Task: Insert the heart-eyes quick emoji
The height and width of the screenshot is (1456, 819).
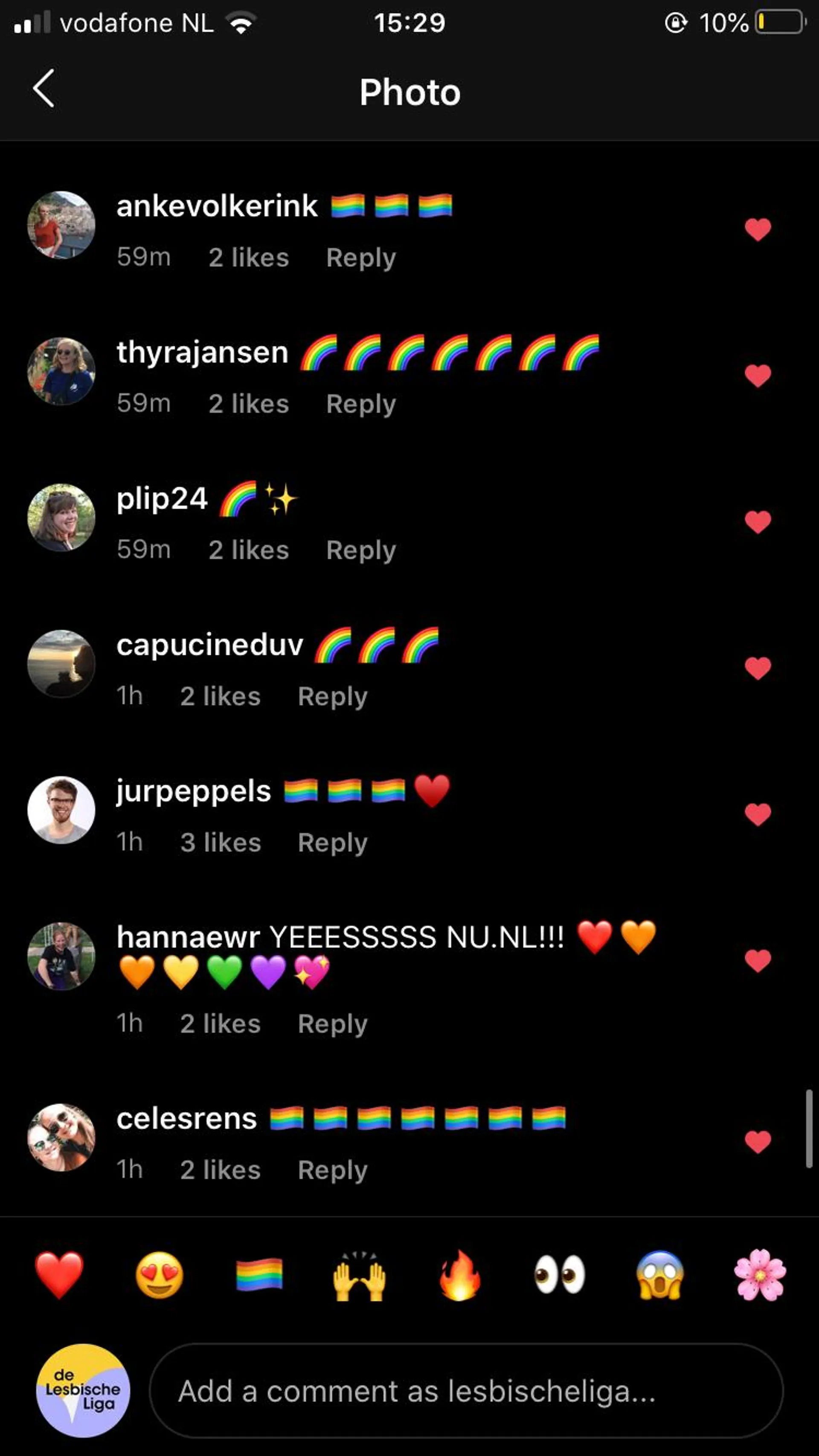Action: (160, 1275)
